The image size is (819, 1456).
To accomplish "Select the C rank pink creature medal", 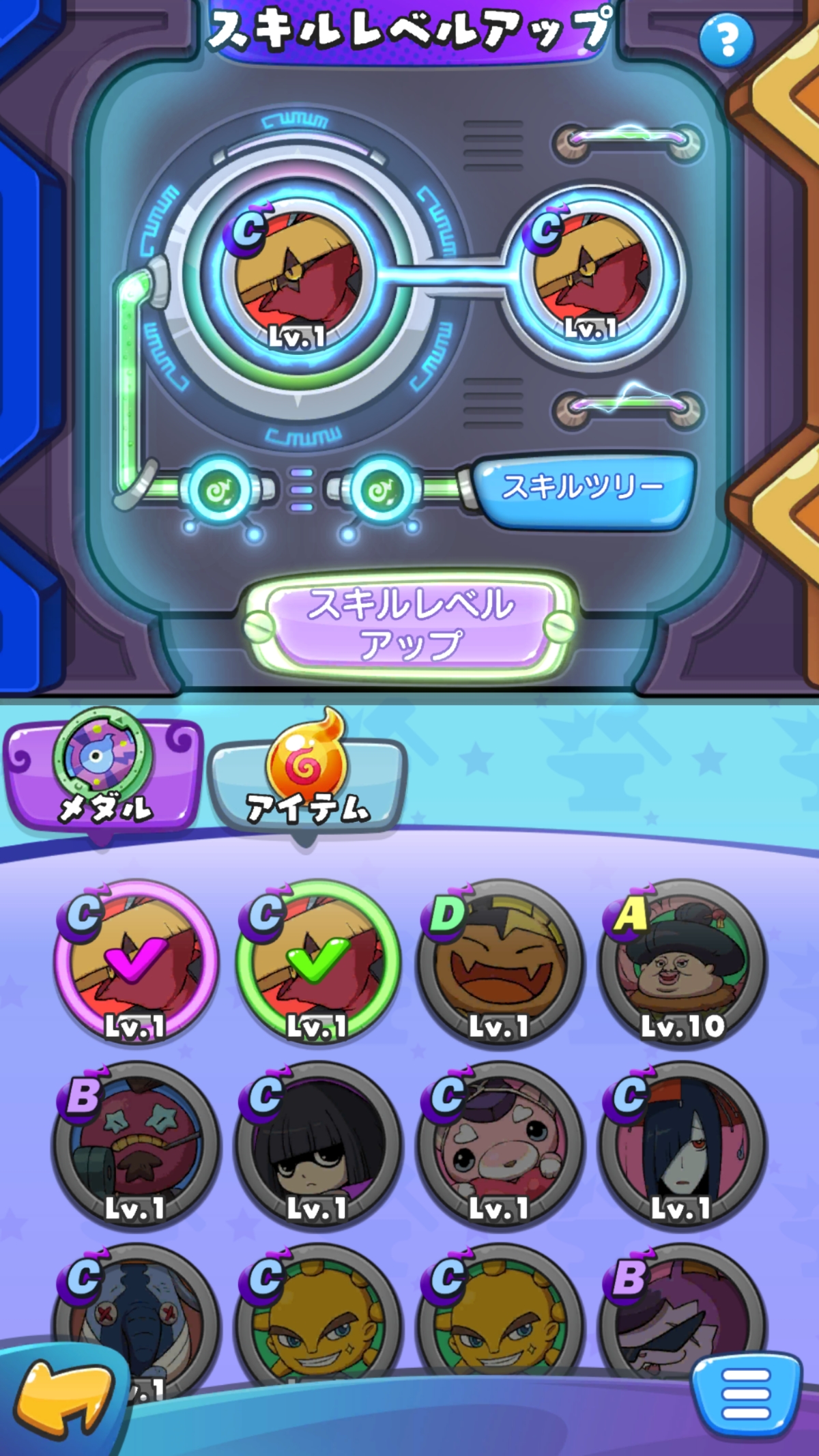I will (500, 1145).
